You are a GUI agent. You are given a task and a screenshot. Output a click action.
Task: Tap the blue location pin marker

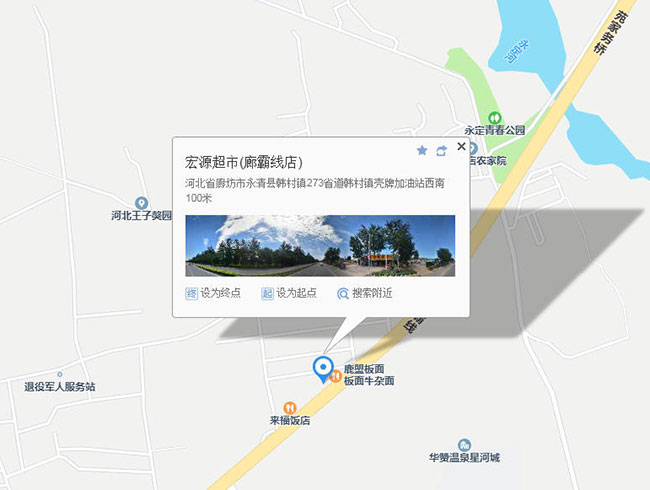pos(323,368)
